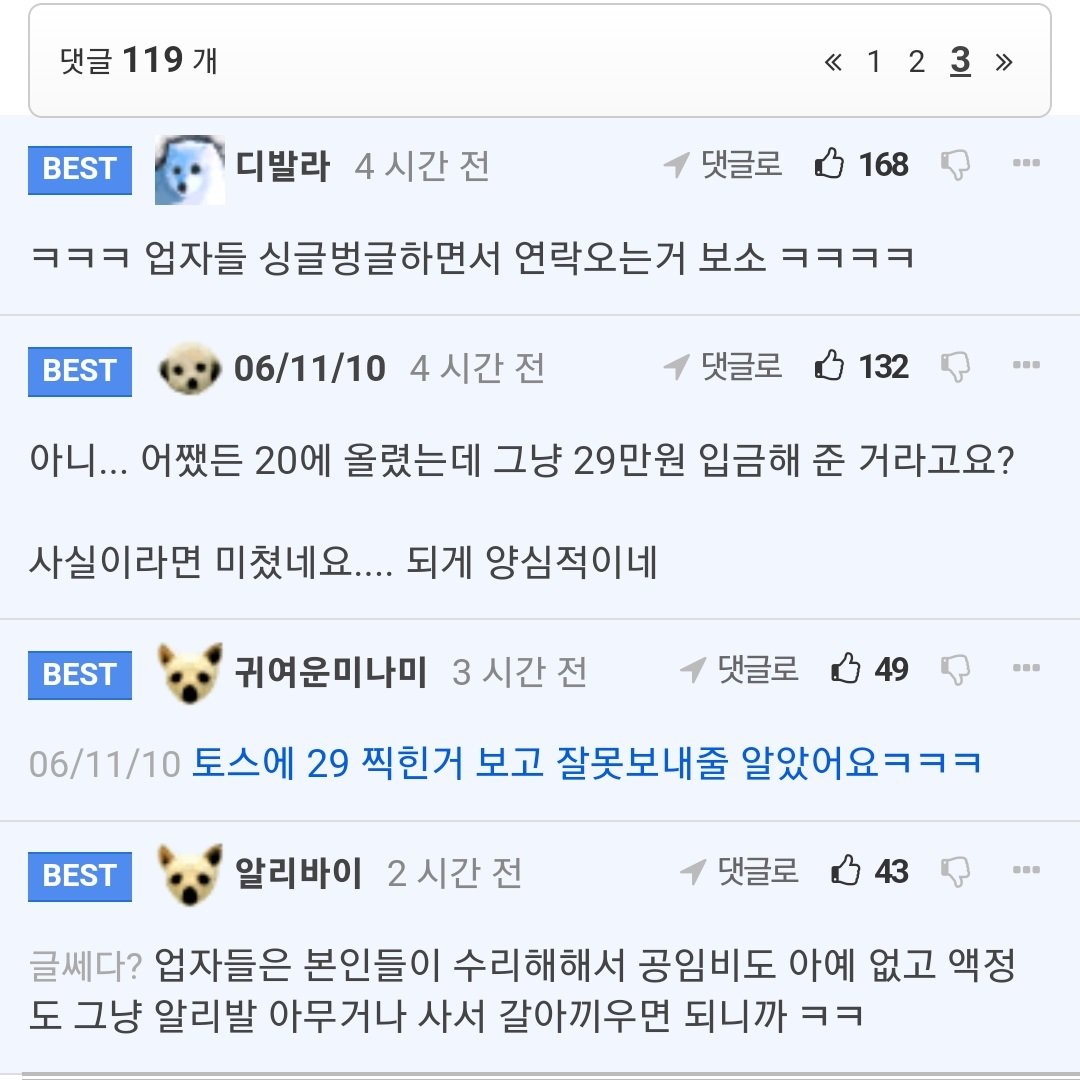This screenshot has height=1080, width=1080.
Task: Dislike 알리바이's comment
Action: (956, 872)
